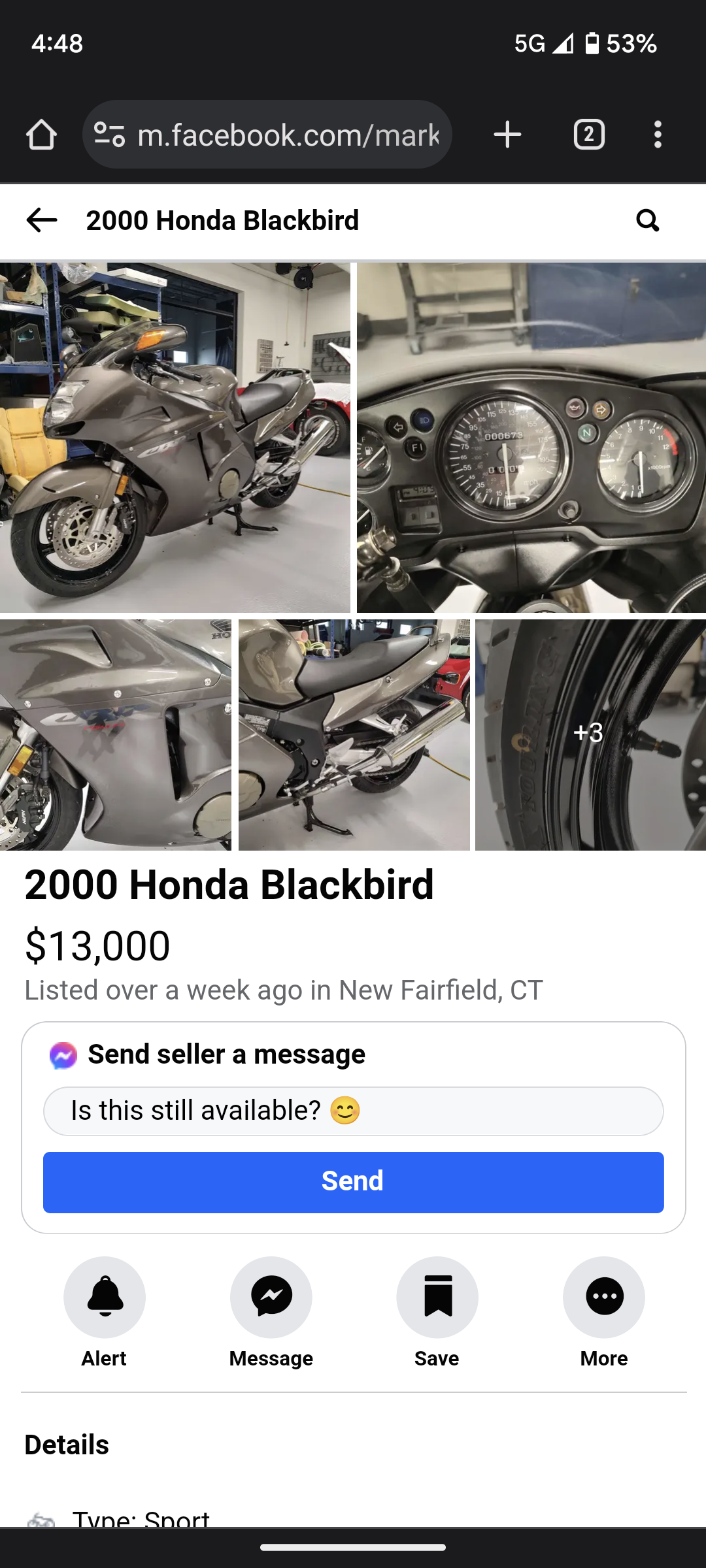Open the fairing close-up photo
This screenshot has height=1568, width=706.
[x=115, y=735]
